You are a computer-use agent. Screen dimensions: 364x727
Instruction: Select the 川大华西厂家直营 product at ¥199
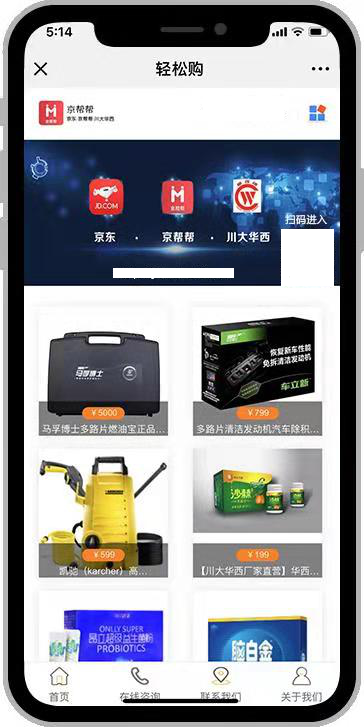click(x=257, y=513)
